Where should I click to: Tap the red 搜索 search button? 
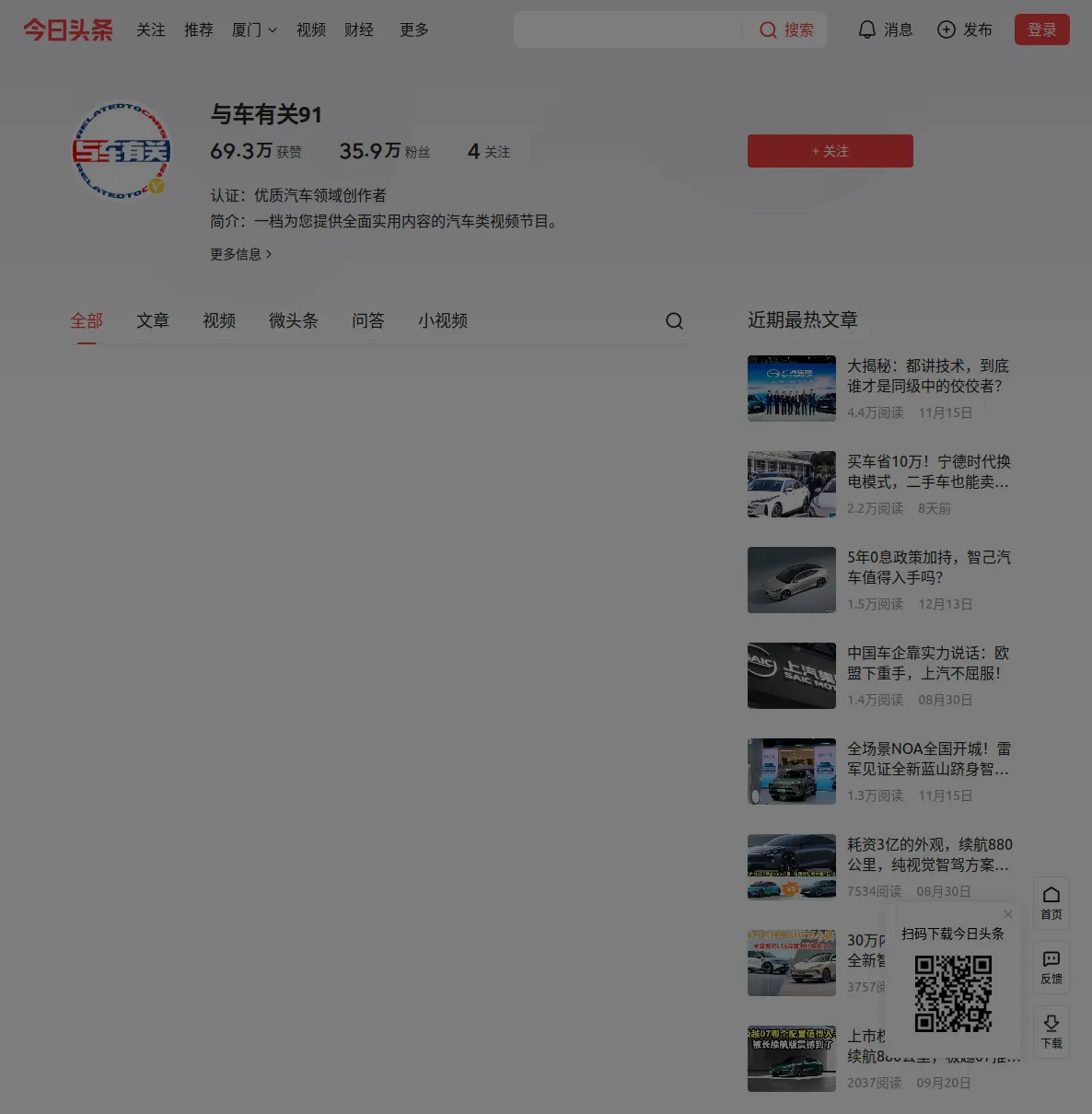(786, 29)
